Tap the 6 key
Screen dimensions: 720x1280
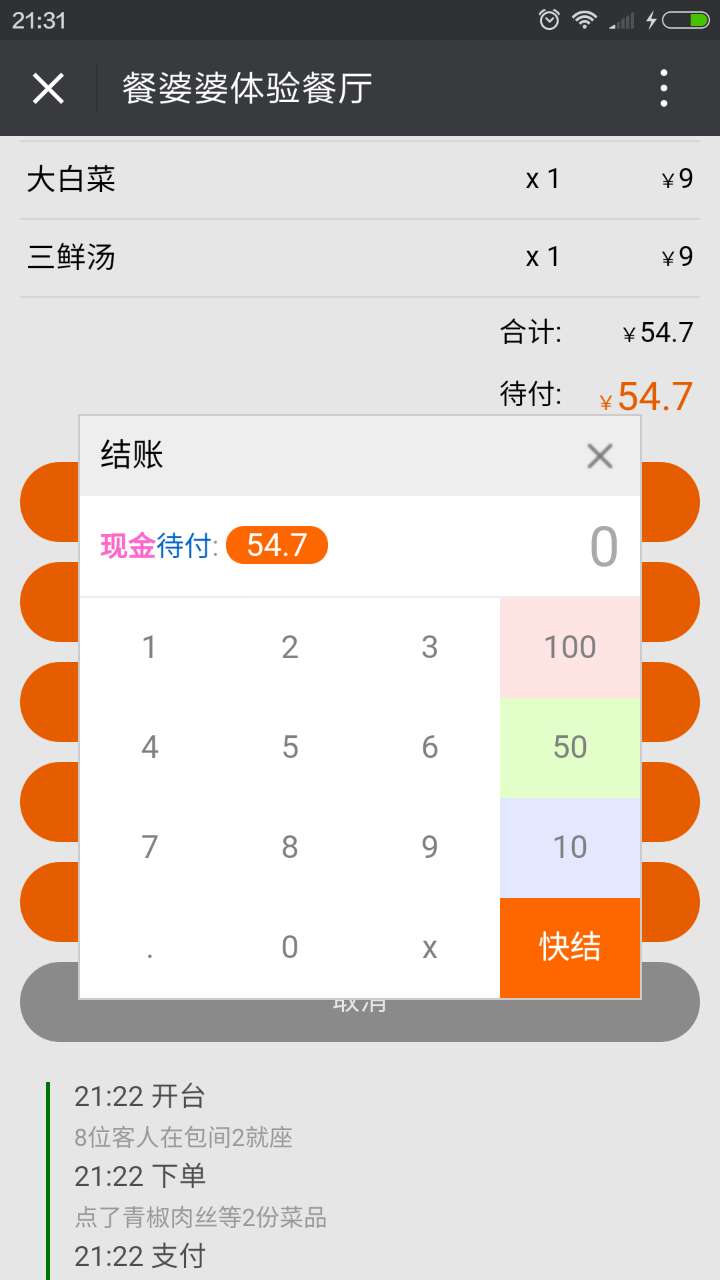(x=430, y=747)
